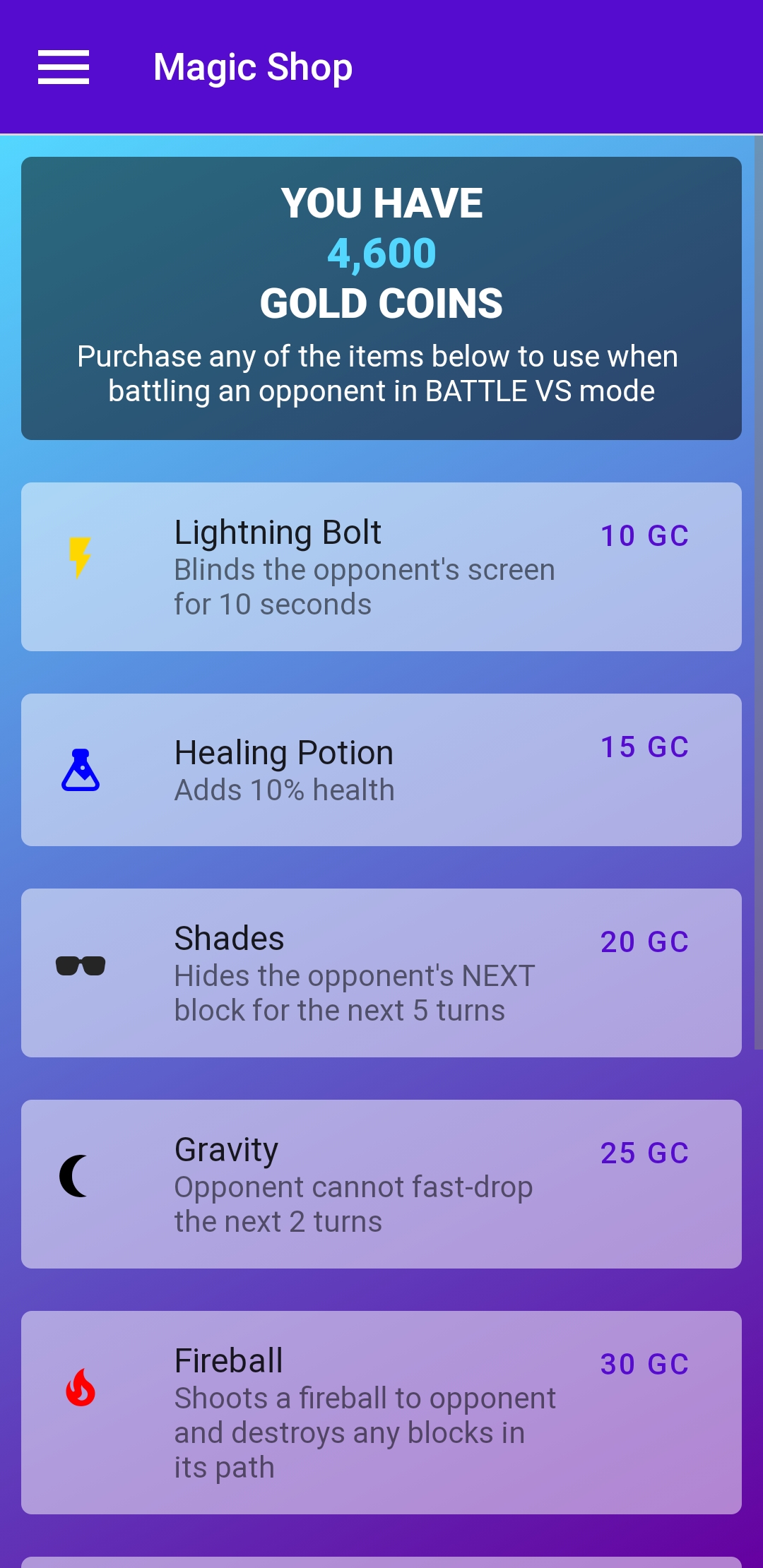Open the hamburger drawer menu
Image resolution: width=763 pixels, height=1568 pixels.
tap(64, 67)
